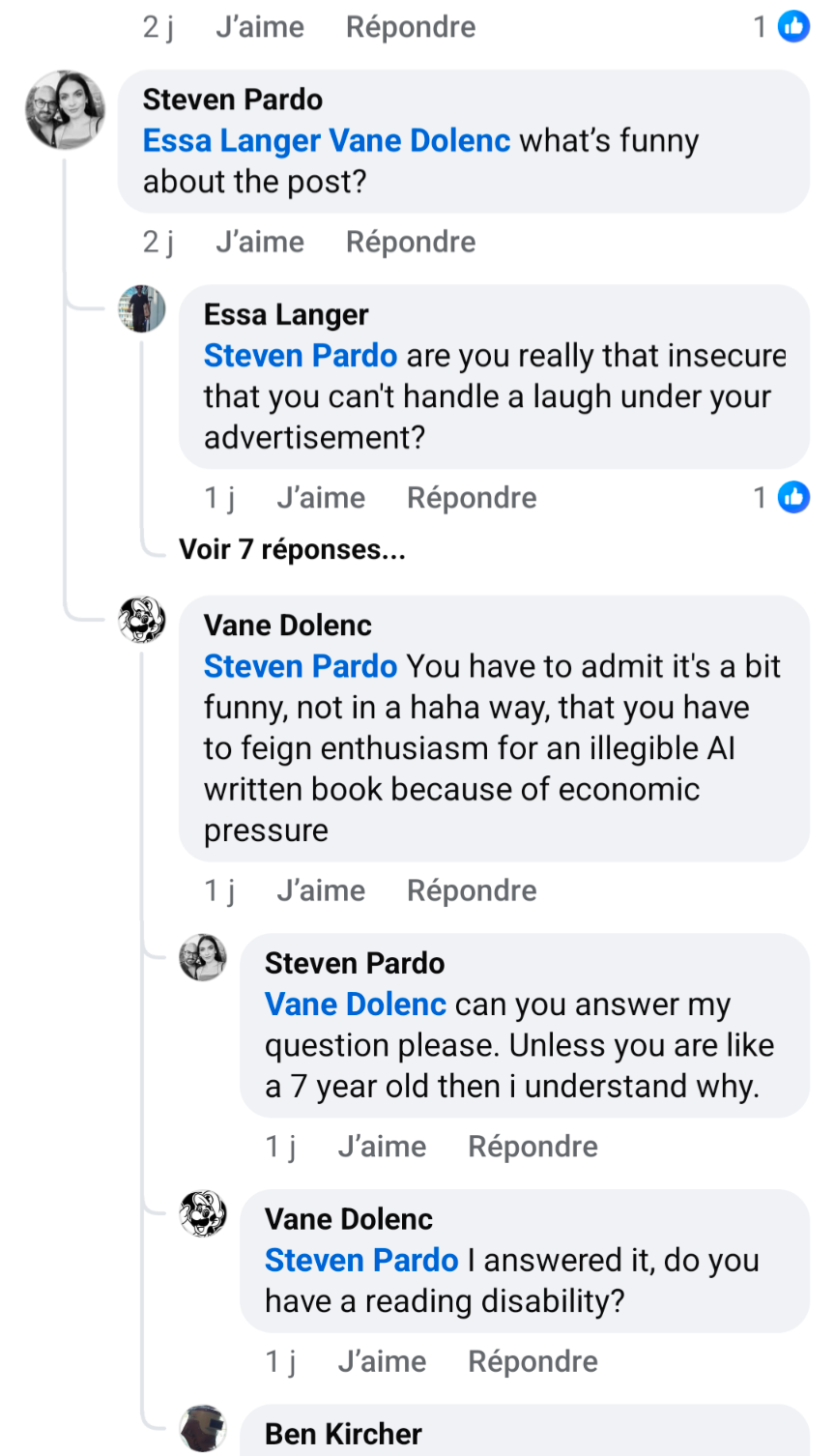Like Steven Pardo's '7 year old' reply

382,1147
